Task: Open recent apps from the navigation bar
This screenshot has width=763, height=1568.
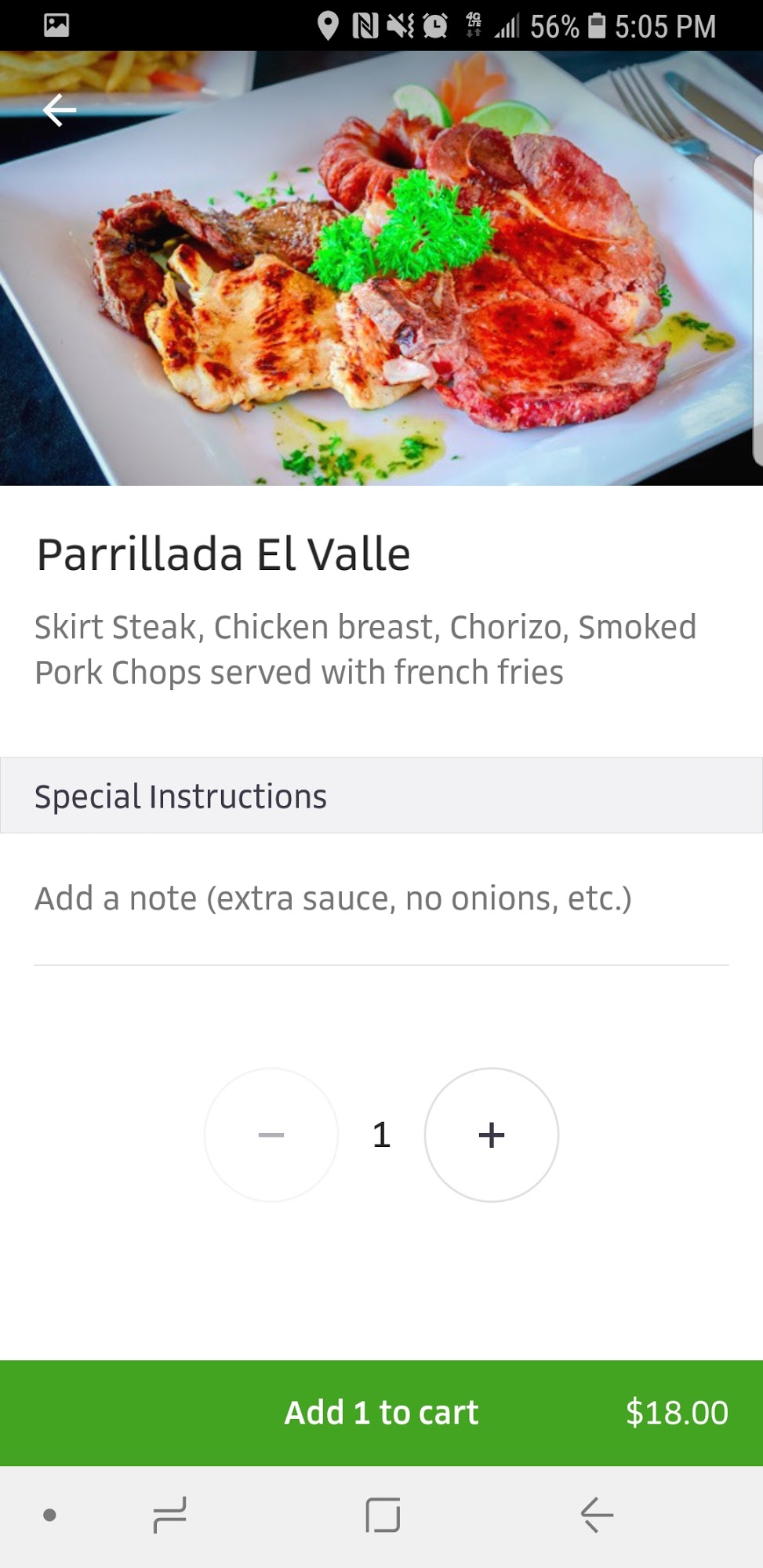Action: [x=170, y=1515]
